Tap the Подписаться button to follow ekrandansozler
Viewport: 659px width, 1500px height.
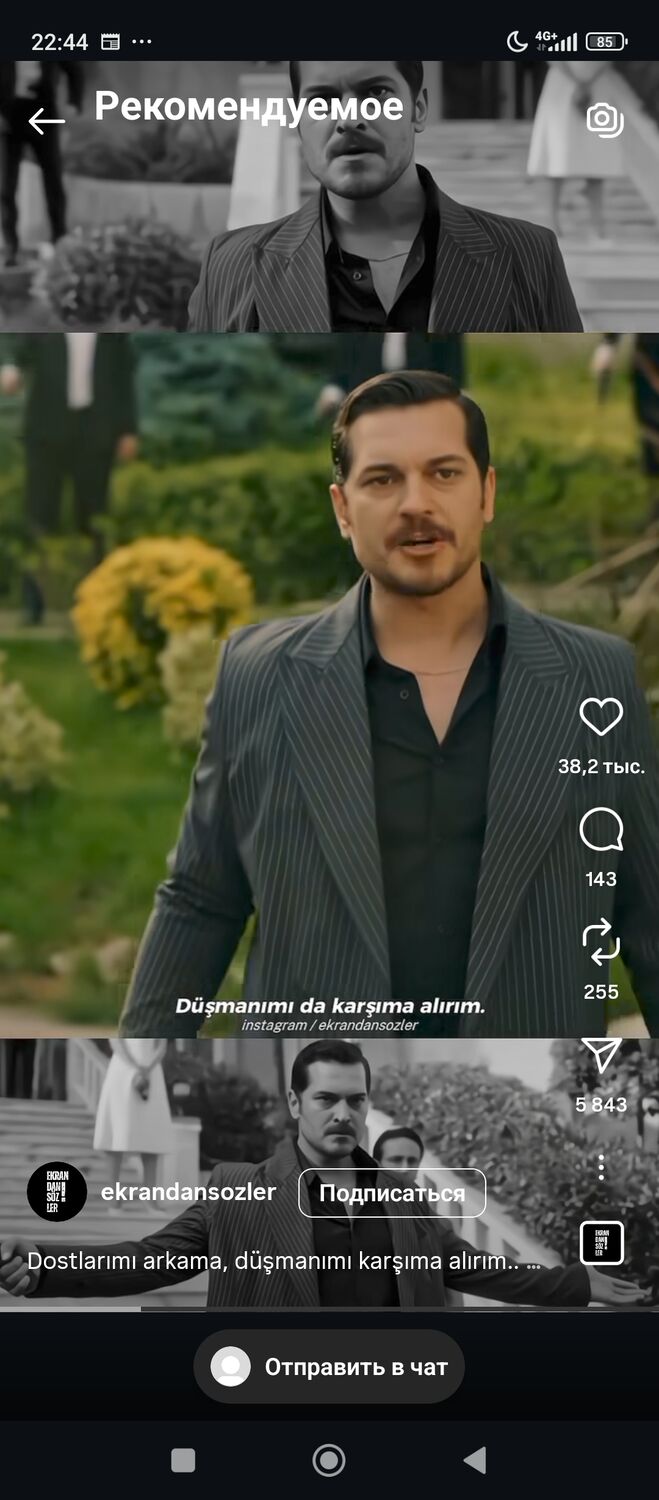click(x=392, y=1193)
